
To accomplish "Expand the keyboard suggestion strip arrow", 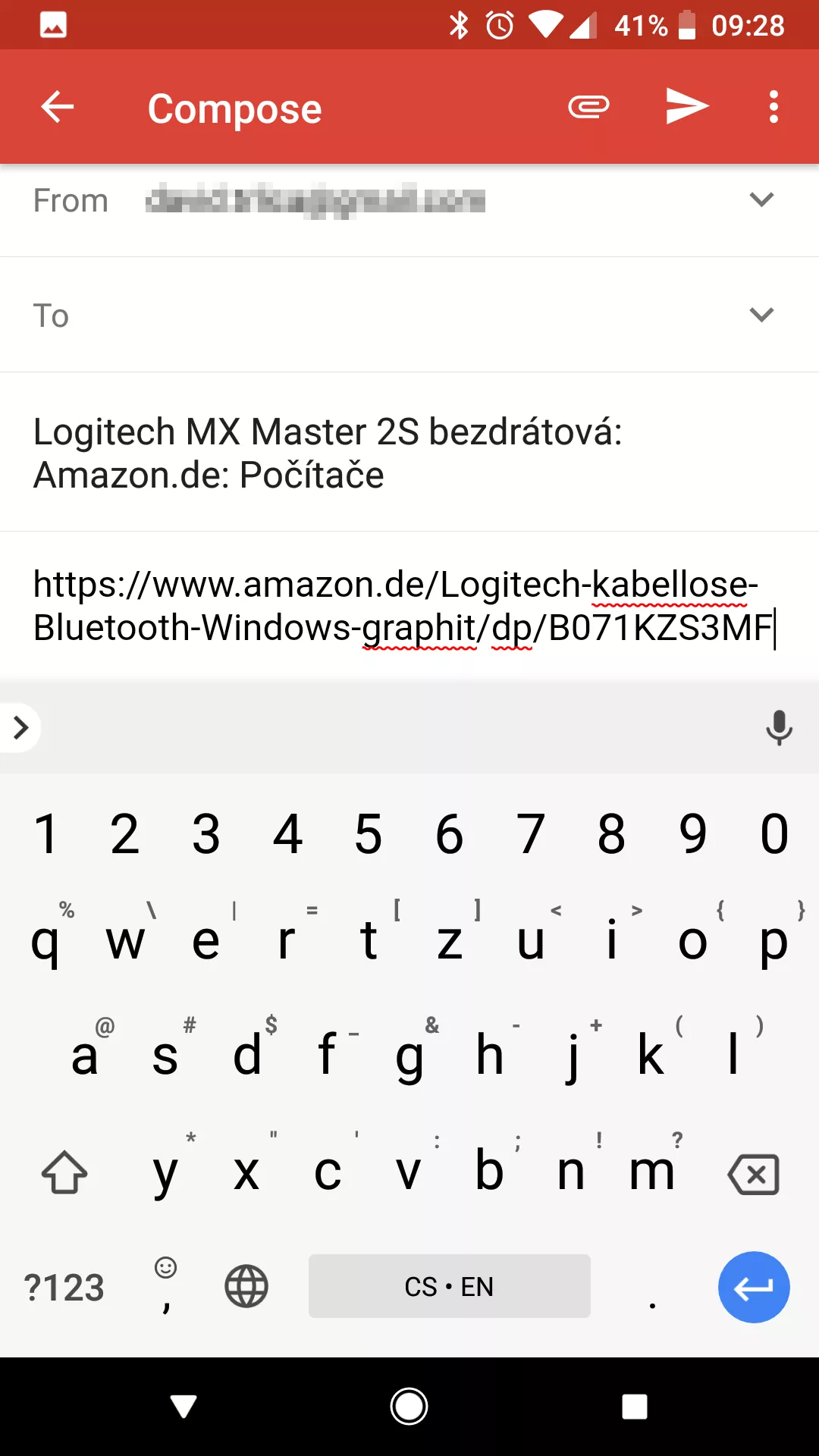I will pyautogui.click(x=20, y=728).
